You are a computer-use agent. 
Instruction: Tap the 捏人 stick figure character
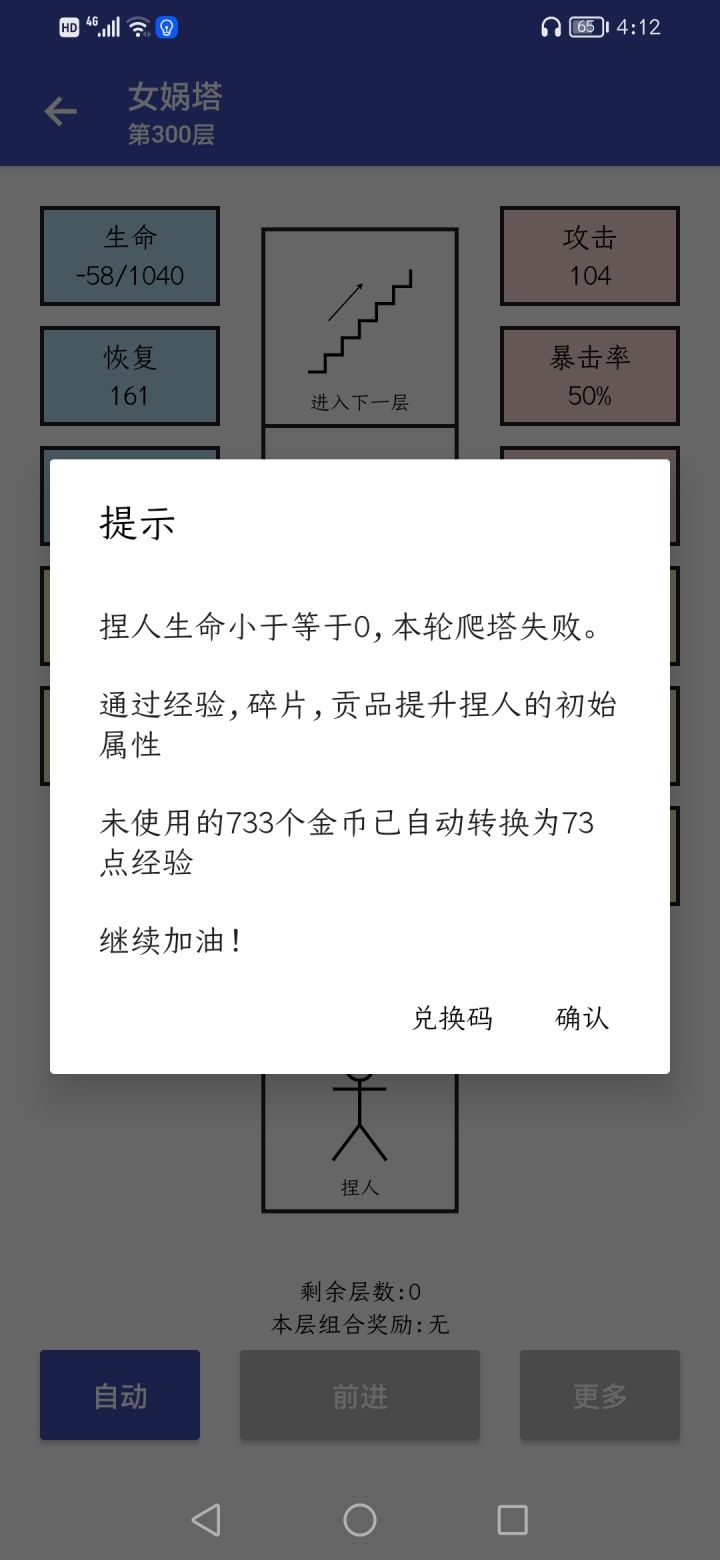pos(359,1130)
